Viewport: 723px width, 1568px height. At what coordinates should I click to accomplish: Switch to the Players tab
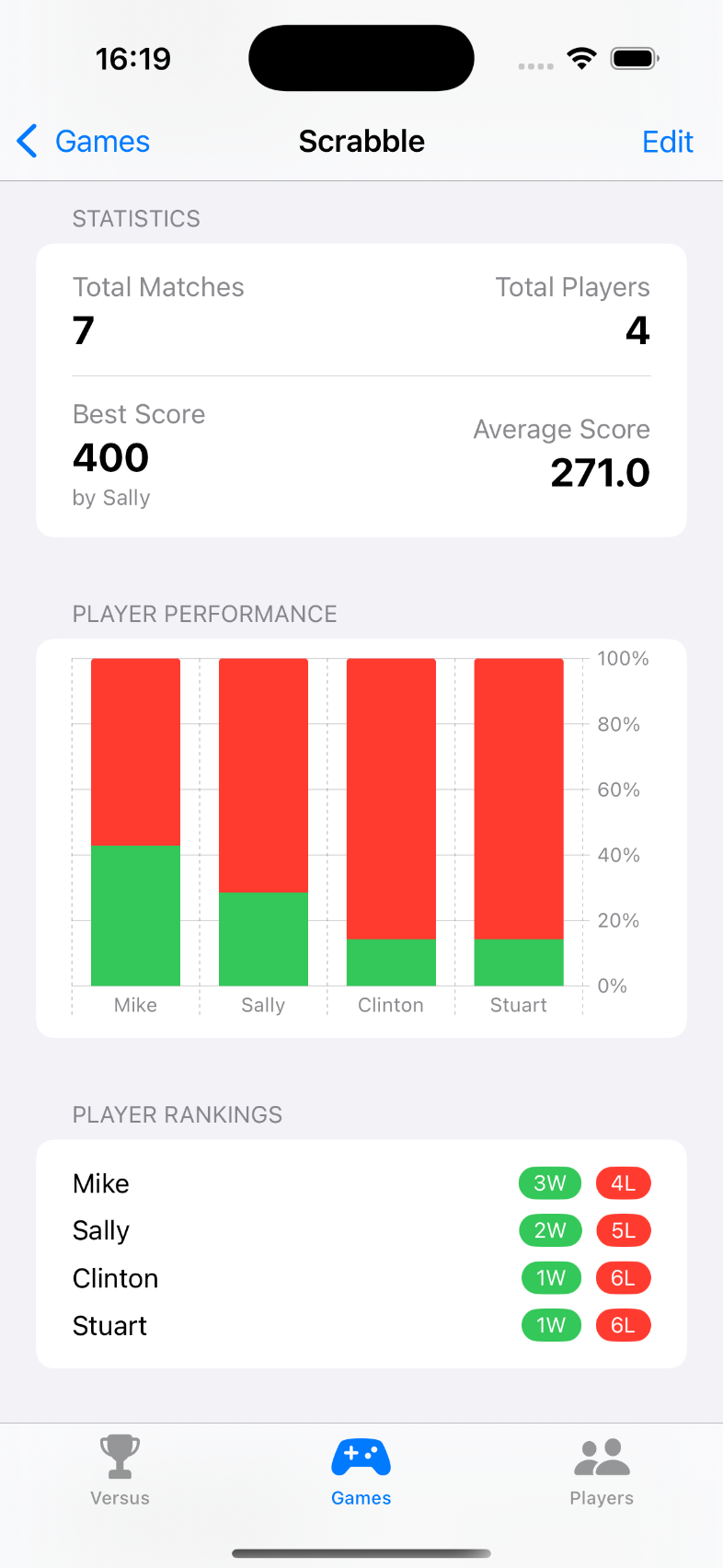click(602, 1472)
